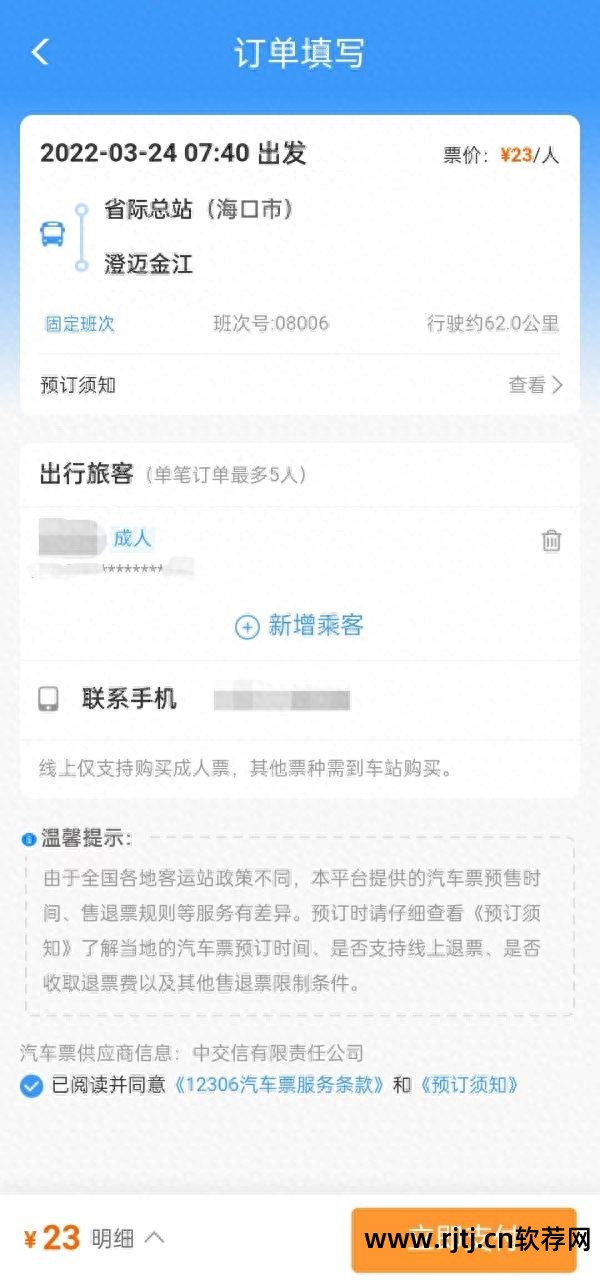
Task: Expand the 明细 price breakdown
Action: click(x=127, y=1238)
